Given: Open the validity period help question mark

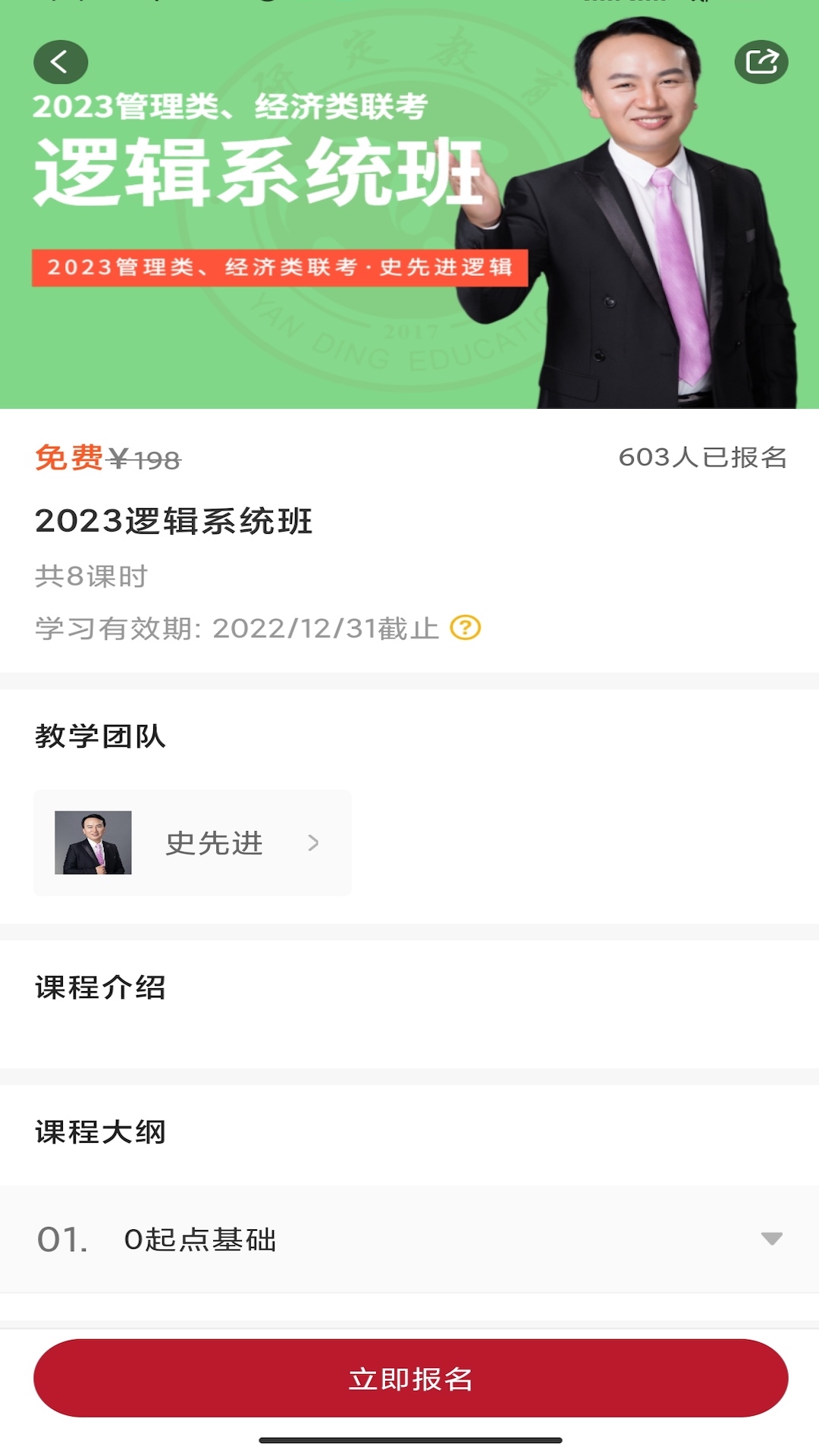Looking at the screenshot, I should (466, 628).
